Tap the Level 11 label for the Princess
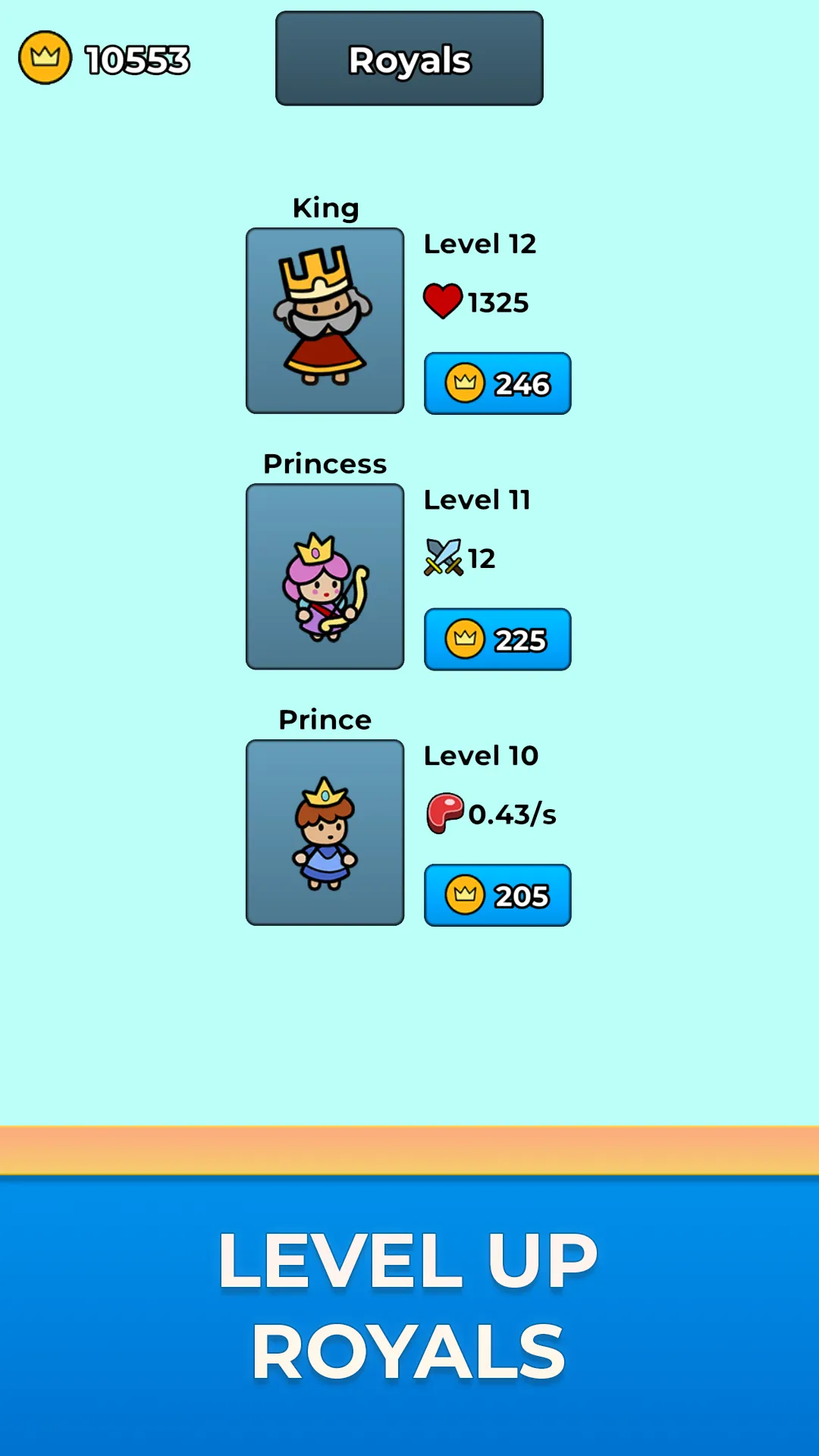Viewport: 819px width, 1456px height. click(x=477, y=499)
